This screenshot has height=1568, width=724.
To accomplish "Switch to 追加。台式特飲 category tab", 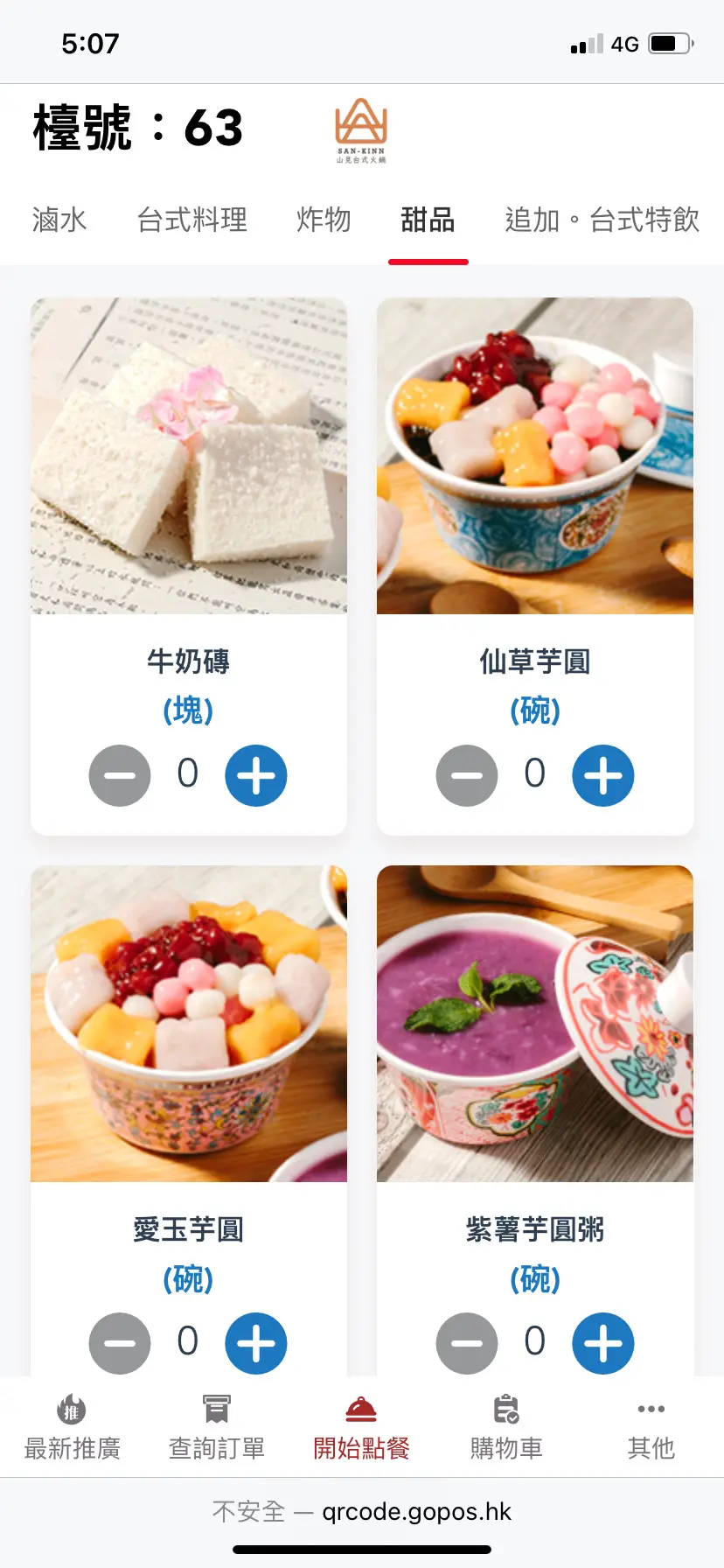I will click(602, 220).
